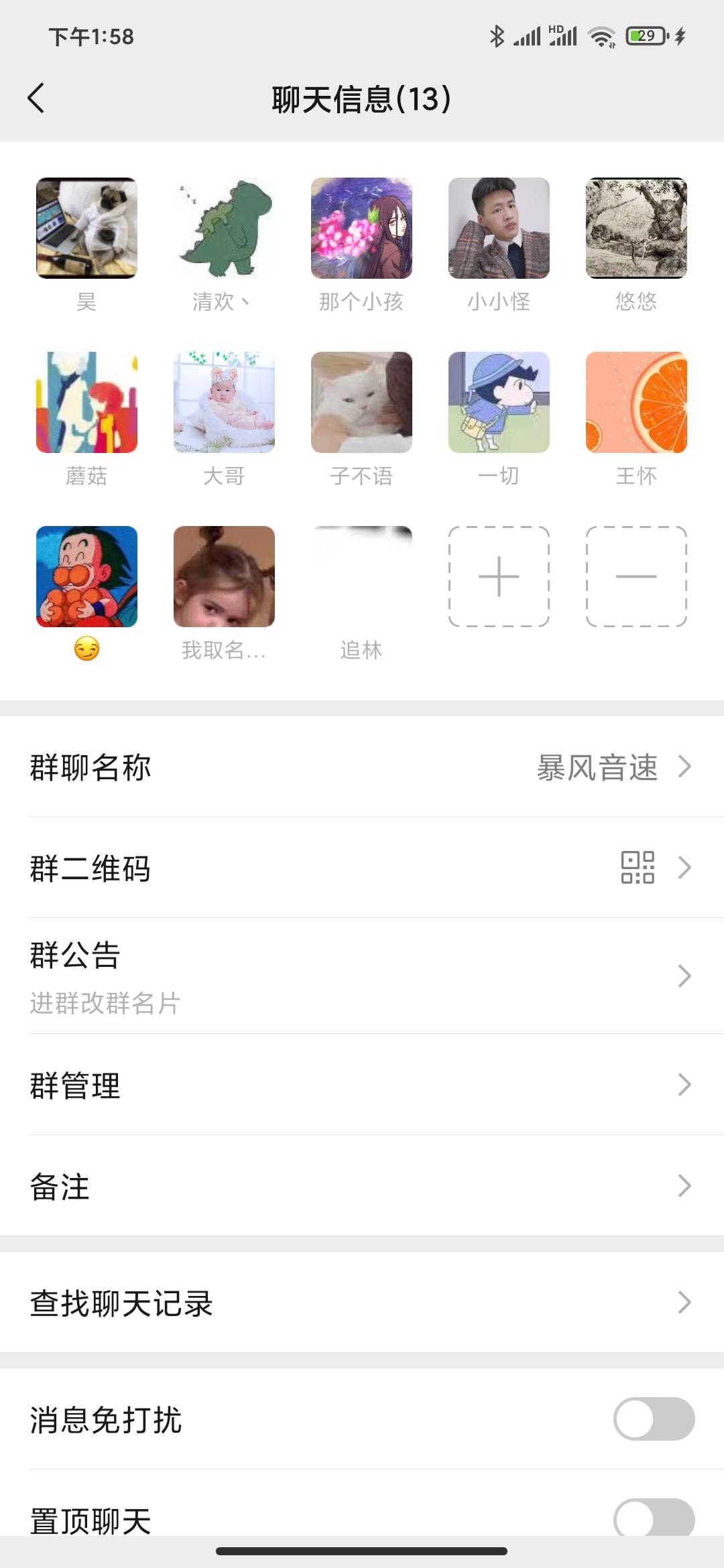Screen dimensions: 724x1568
Task: Open 悠悠's member avatar
Action: (636, 228)
